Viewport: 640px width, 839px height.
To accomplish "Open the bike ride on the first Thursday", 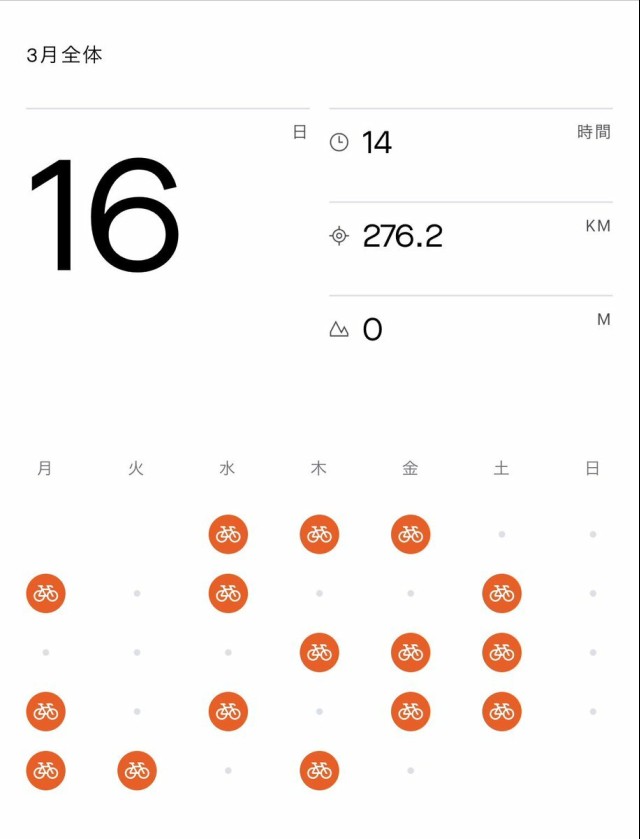I will [x=319, y=534].
